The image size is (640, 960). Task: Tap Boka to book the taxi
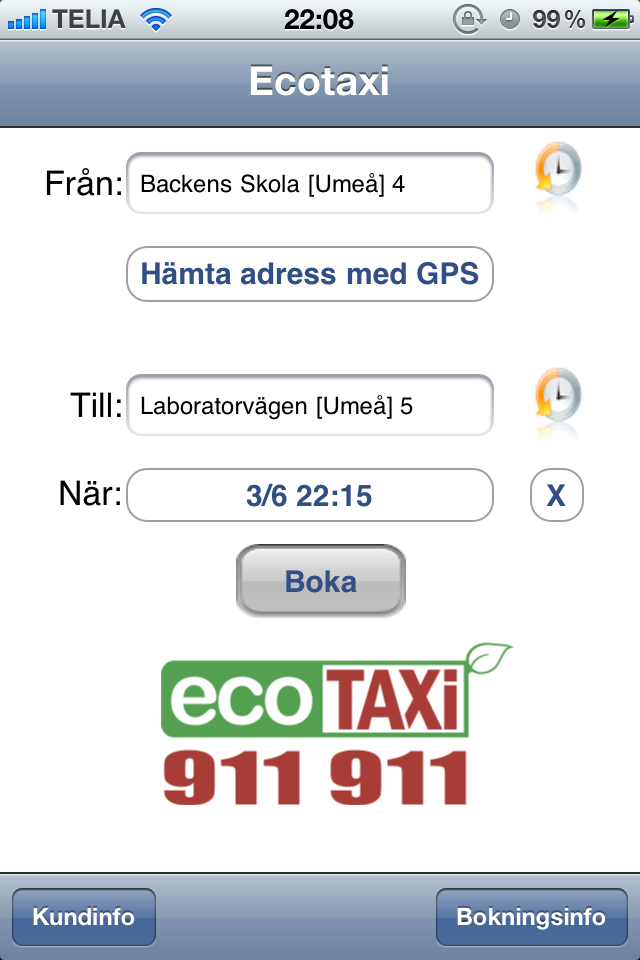pos(321,581)
